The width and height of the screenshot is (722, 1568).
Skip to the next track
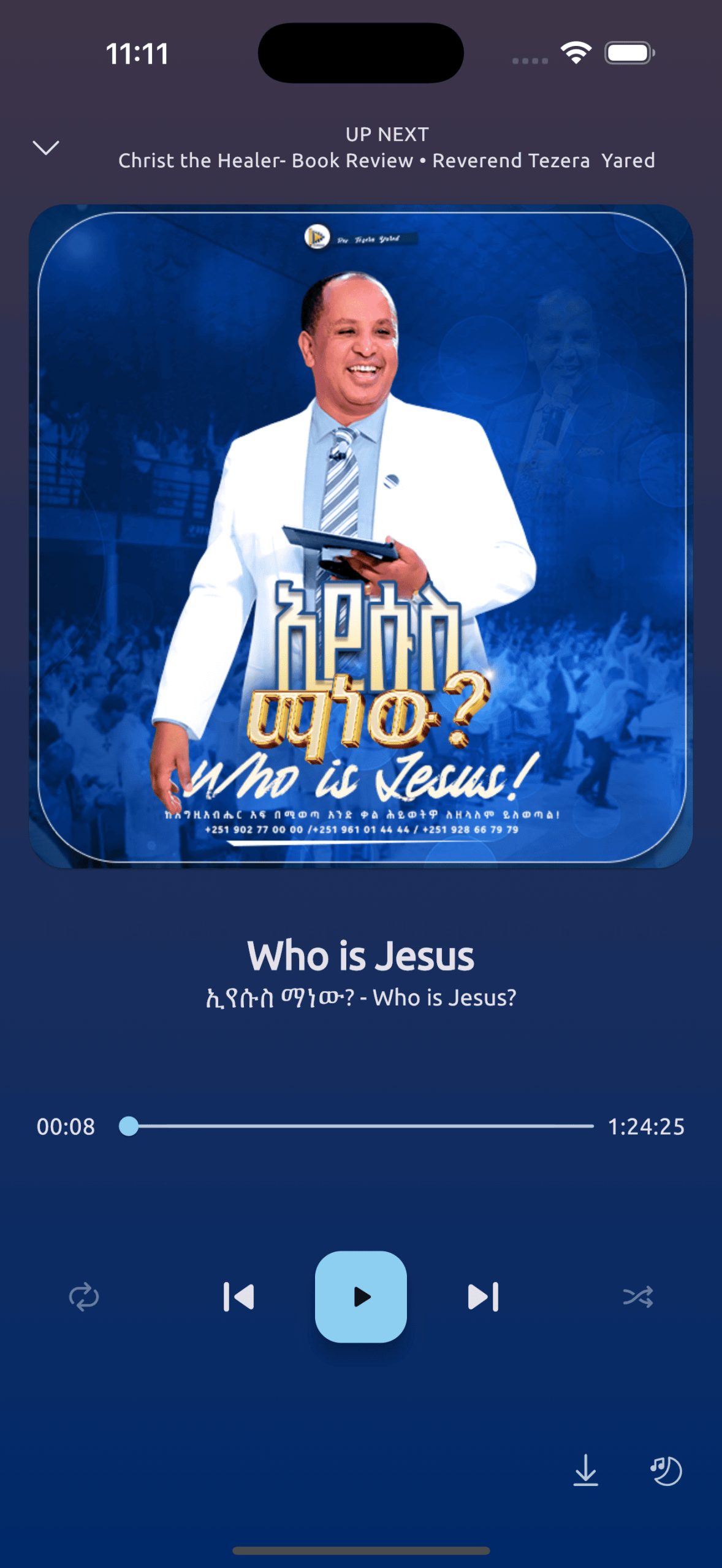[x=484, y=1297]
